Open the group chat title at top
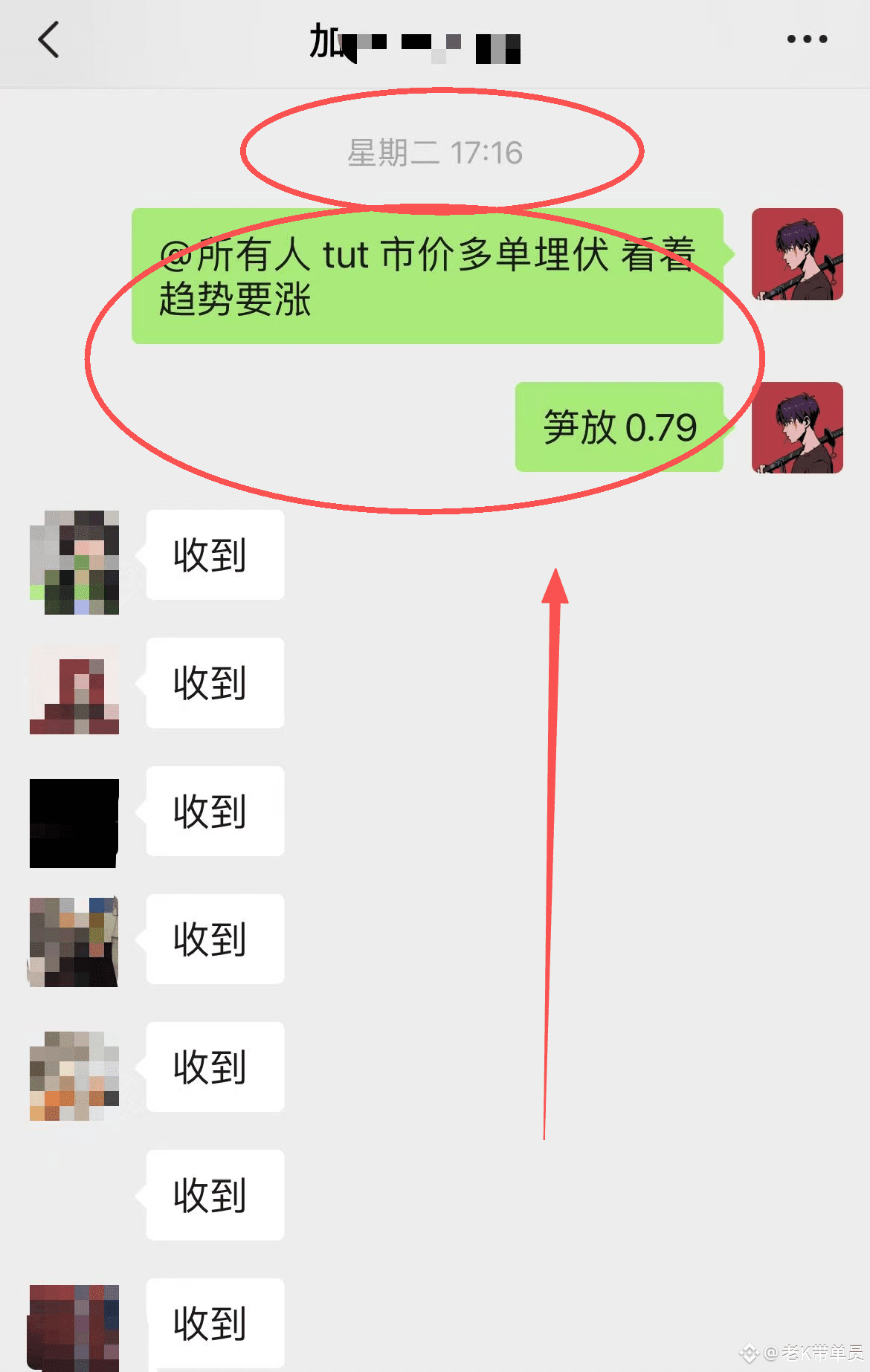The image size is (870, 1372). point(416,43)
